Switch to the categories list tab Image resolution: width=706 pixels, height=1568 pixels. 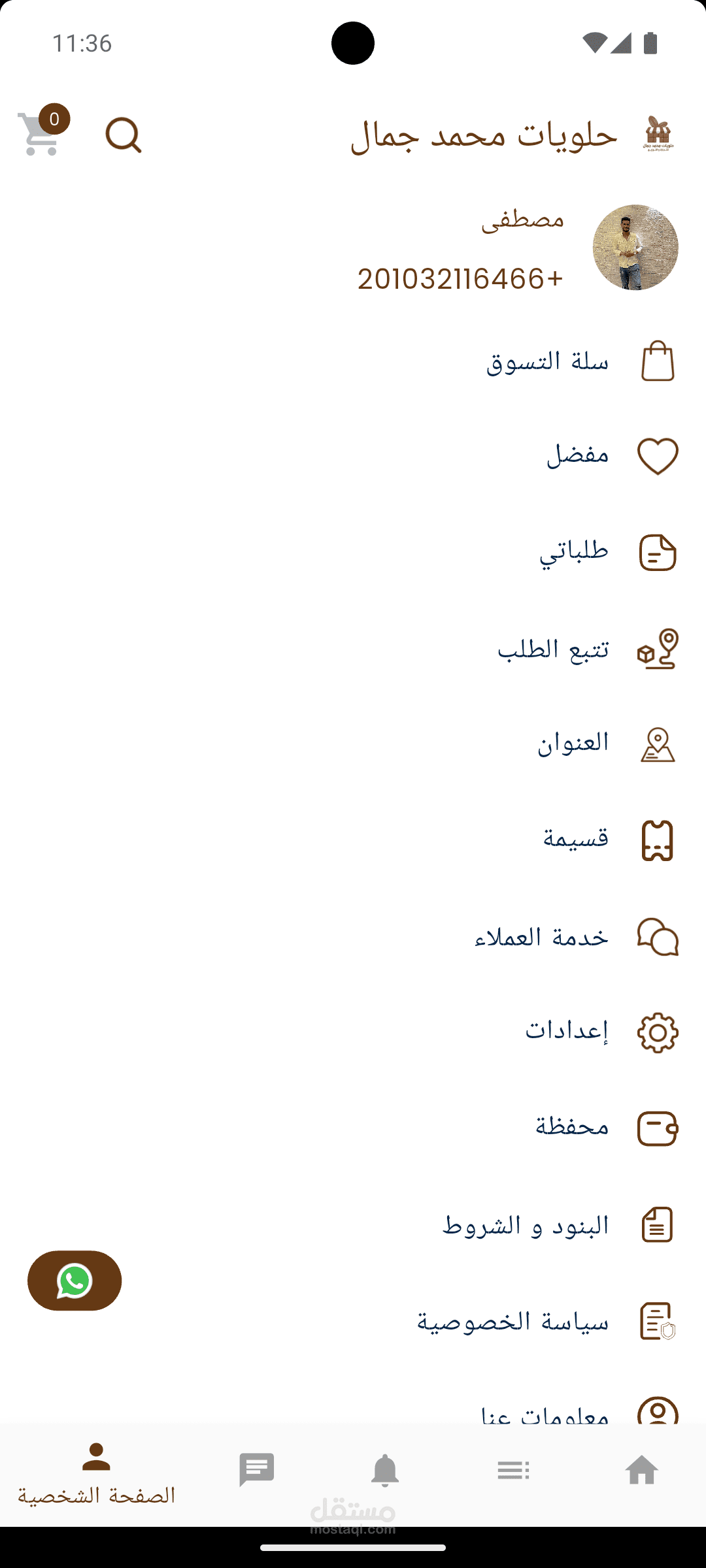click(513, 1471)
